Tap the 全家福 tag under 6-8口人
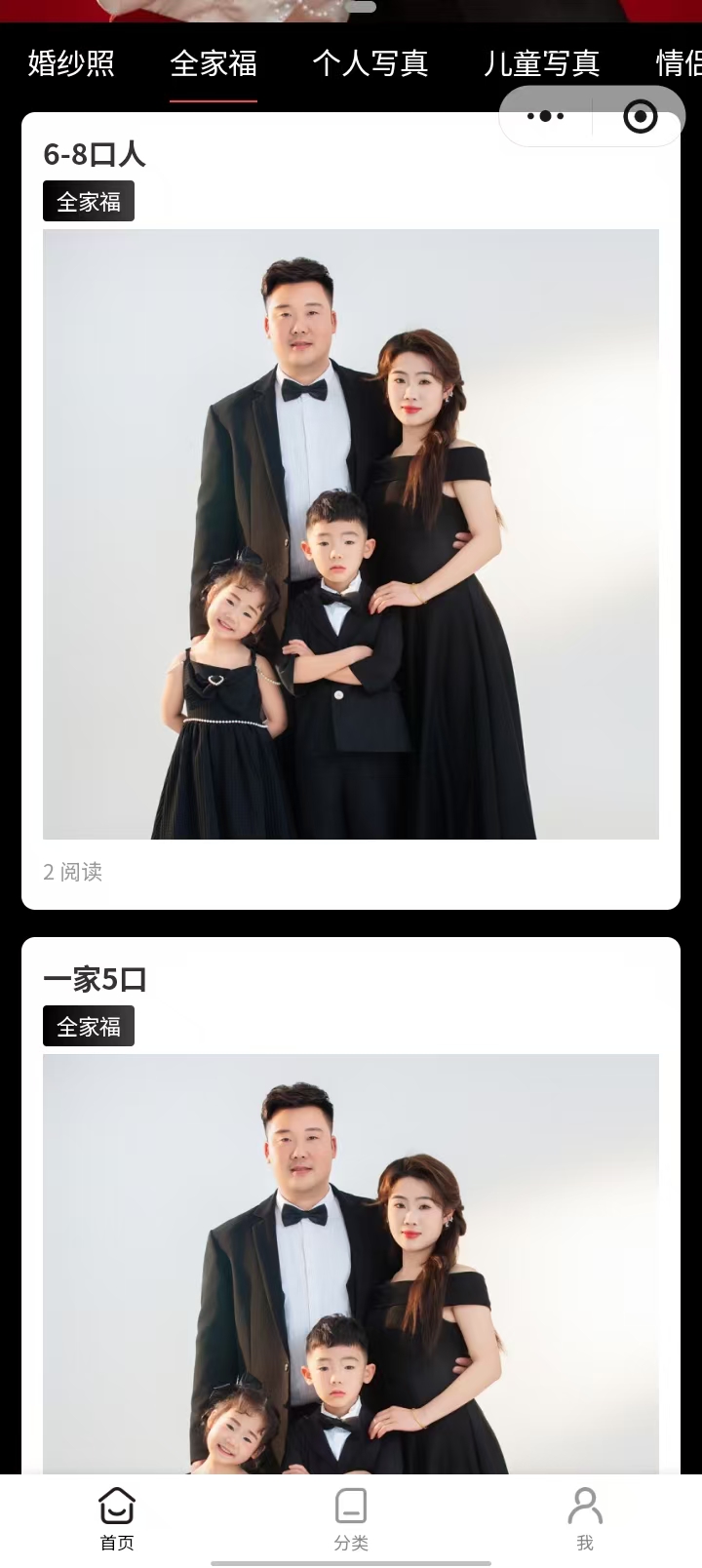The width and height of the screenshot is (702, 1568). coord(89,202)
